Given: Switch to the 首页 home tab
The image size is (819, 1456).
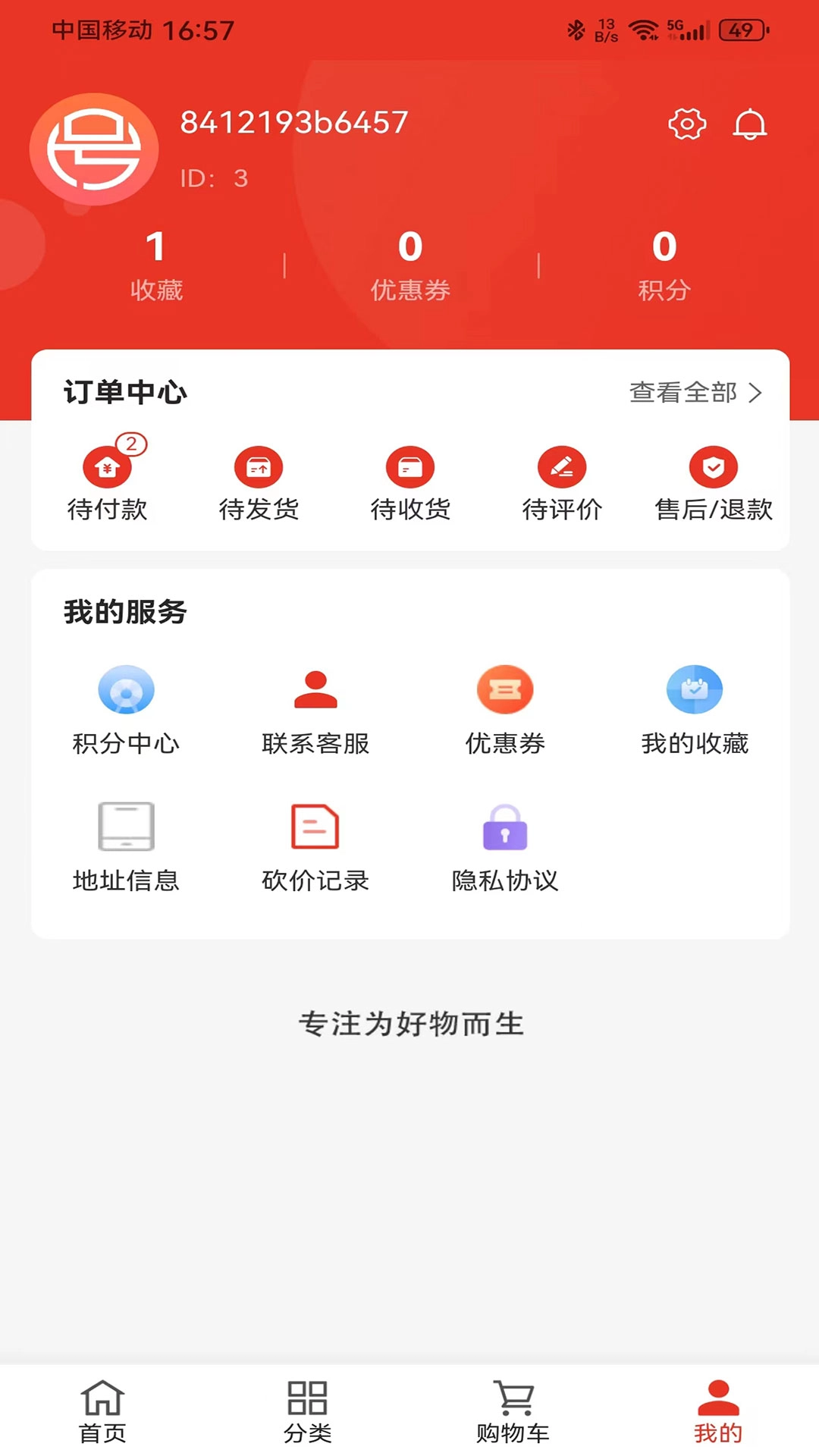Looking at the screenshot, I should click(x=102, y=1408).
